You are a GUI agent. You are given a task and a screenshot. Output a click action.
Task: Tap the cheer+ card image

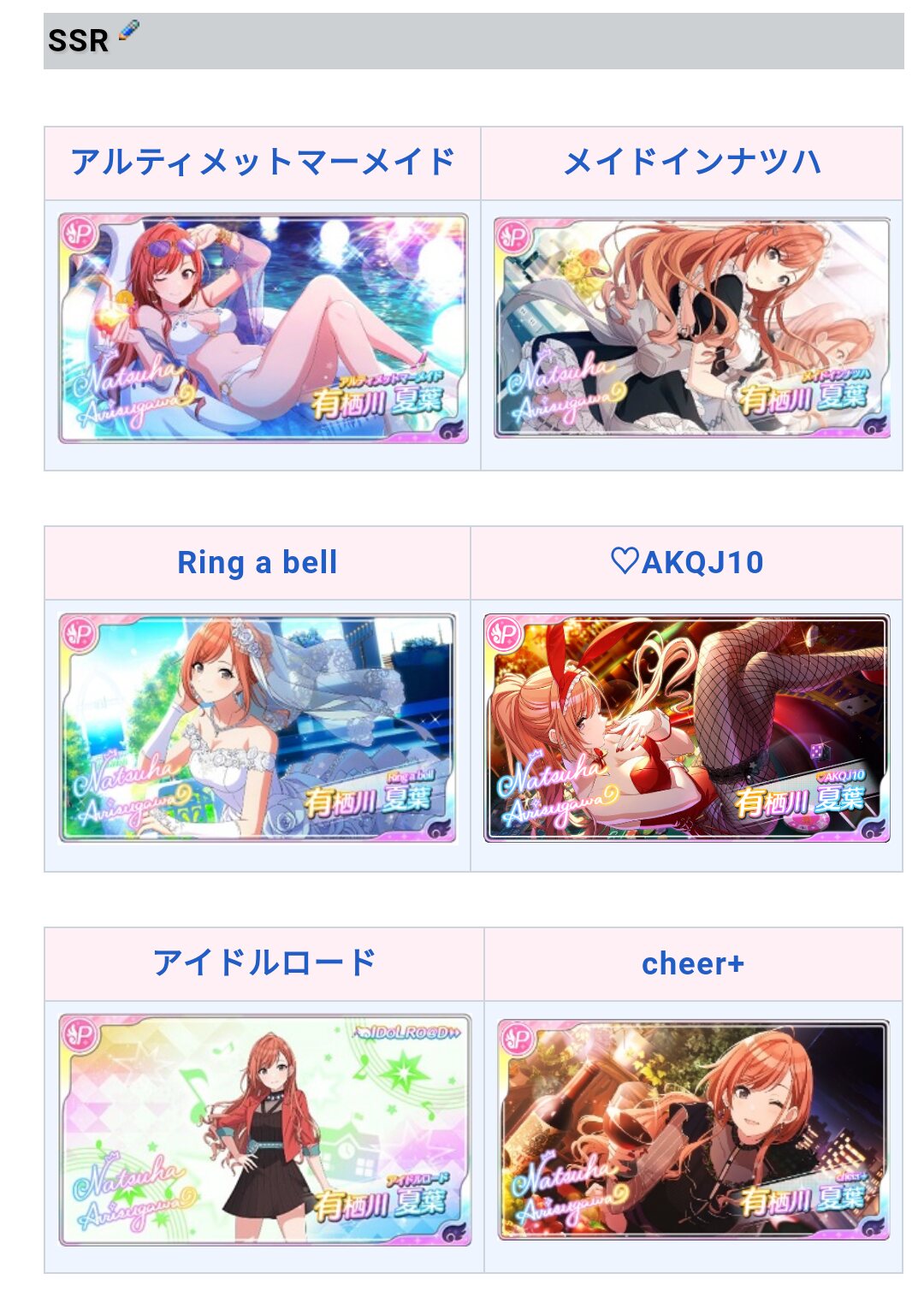coord(693,1130)
